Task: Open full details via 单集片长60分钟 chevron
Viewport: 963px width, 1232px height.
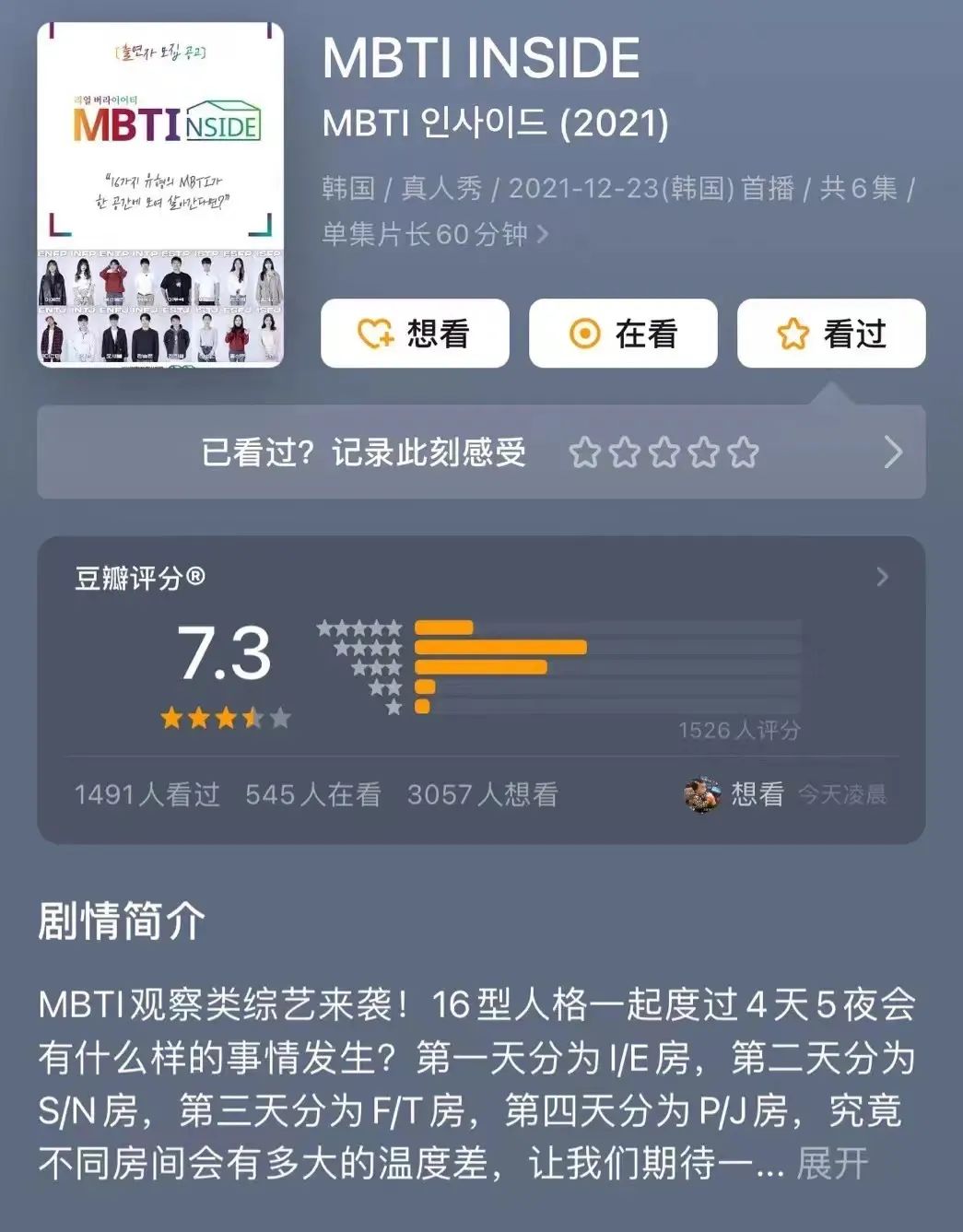Action: tap(542, 234)
